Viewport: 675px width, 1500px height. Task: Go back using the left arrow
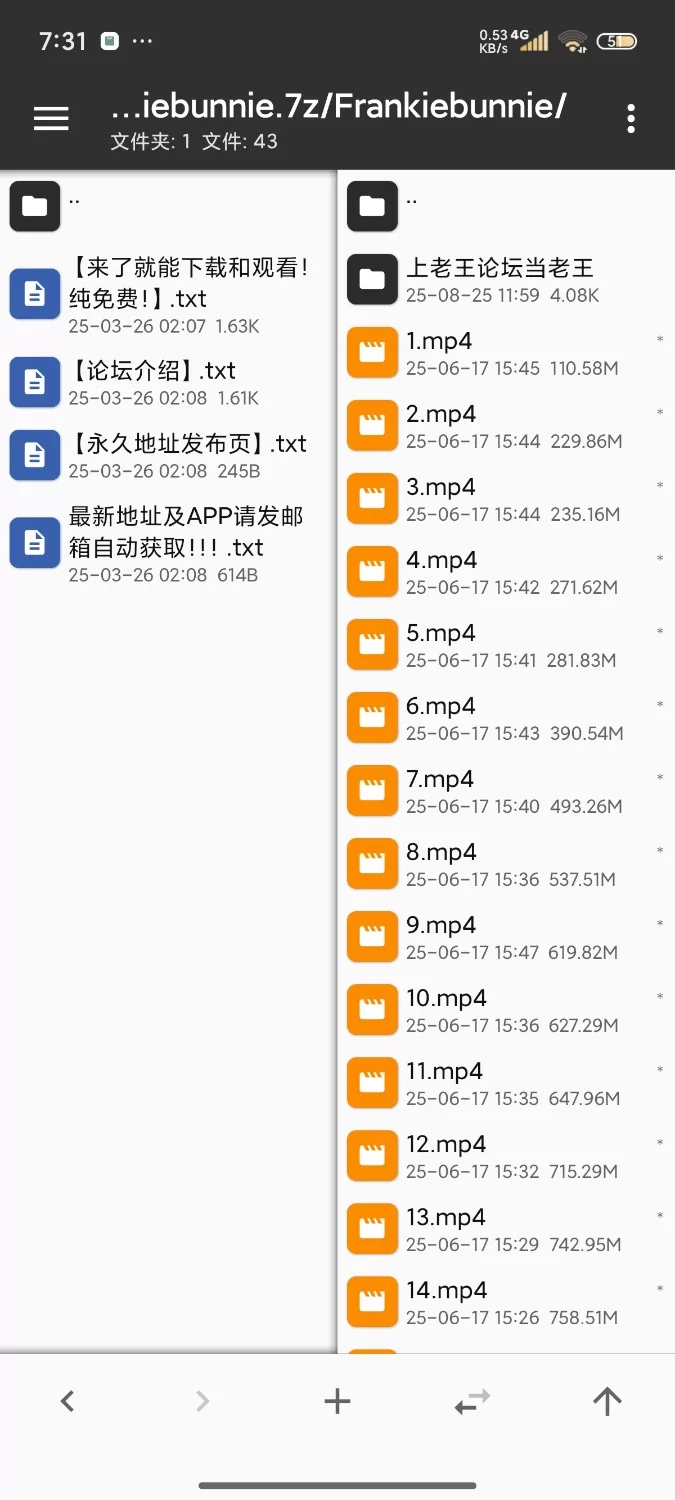(67, 1401)
